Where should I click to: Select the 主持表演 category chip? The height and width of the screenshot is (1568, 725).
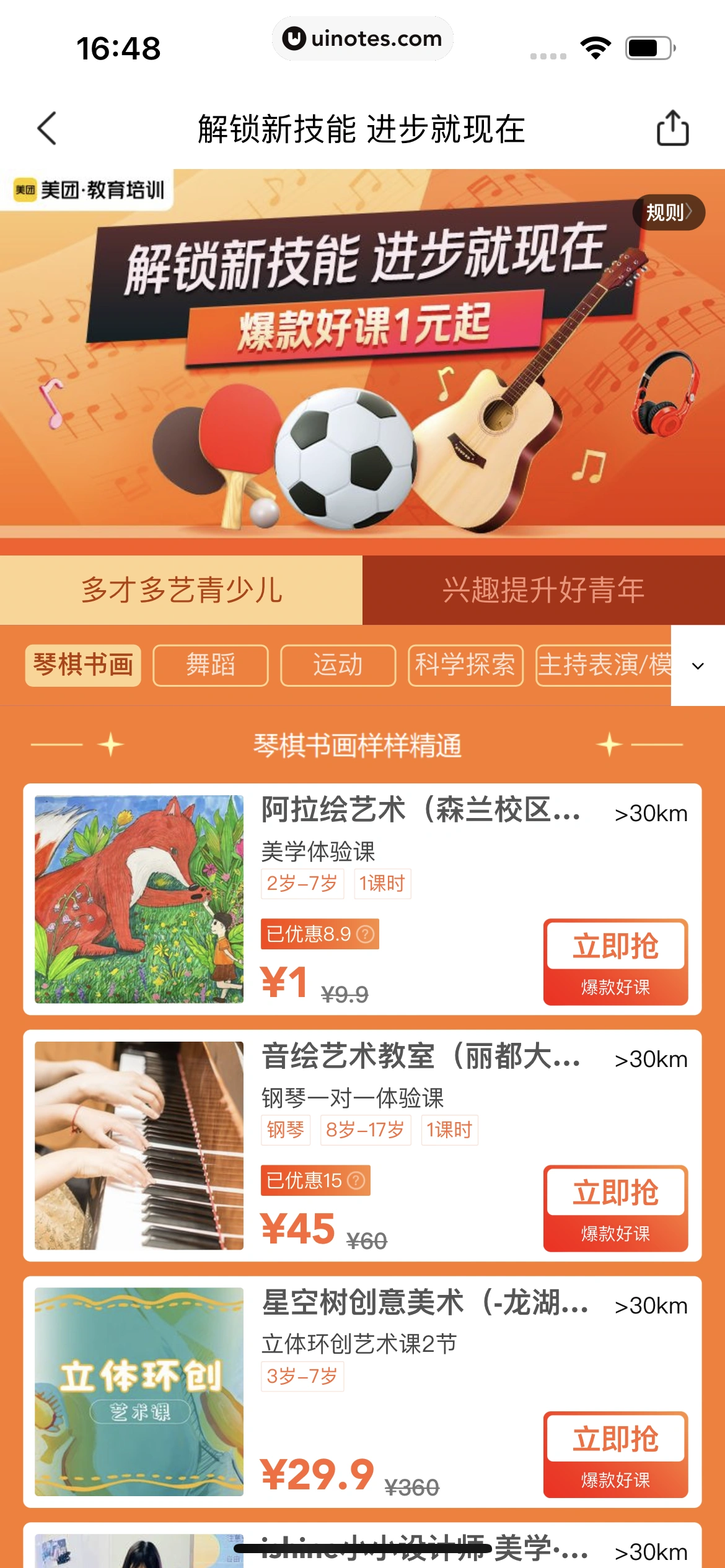coord(604,665)
